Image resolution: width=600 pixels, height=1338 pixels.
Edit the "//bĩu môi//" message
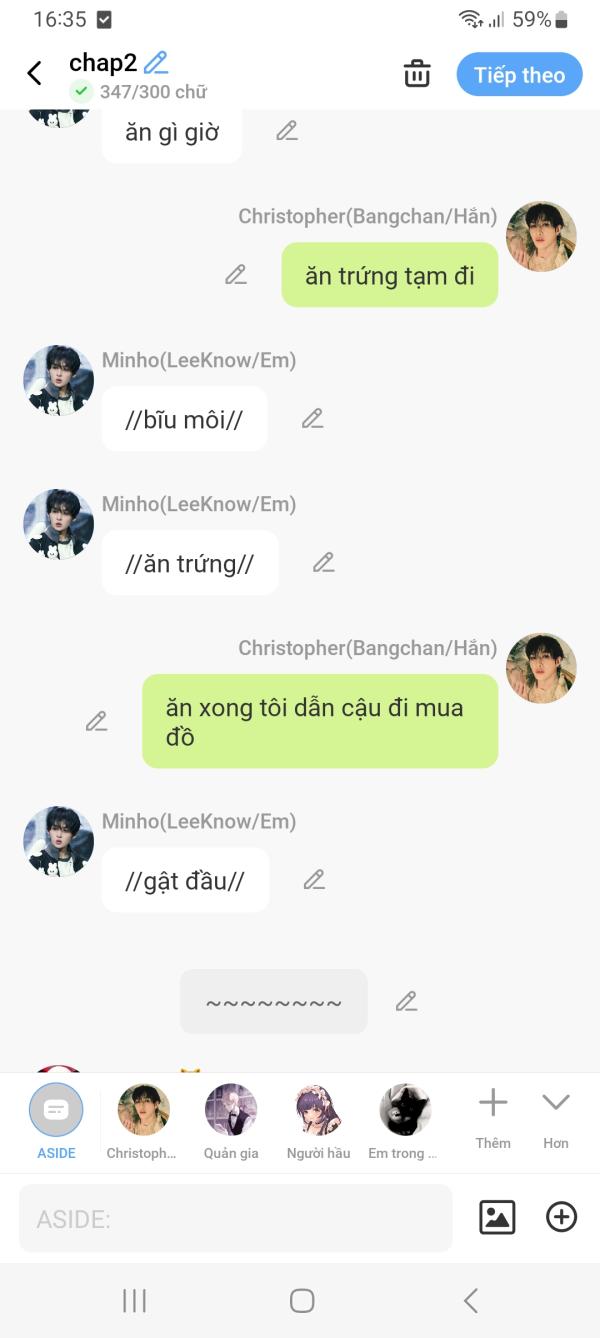pos(313,419)
